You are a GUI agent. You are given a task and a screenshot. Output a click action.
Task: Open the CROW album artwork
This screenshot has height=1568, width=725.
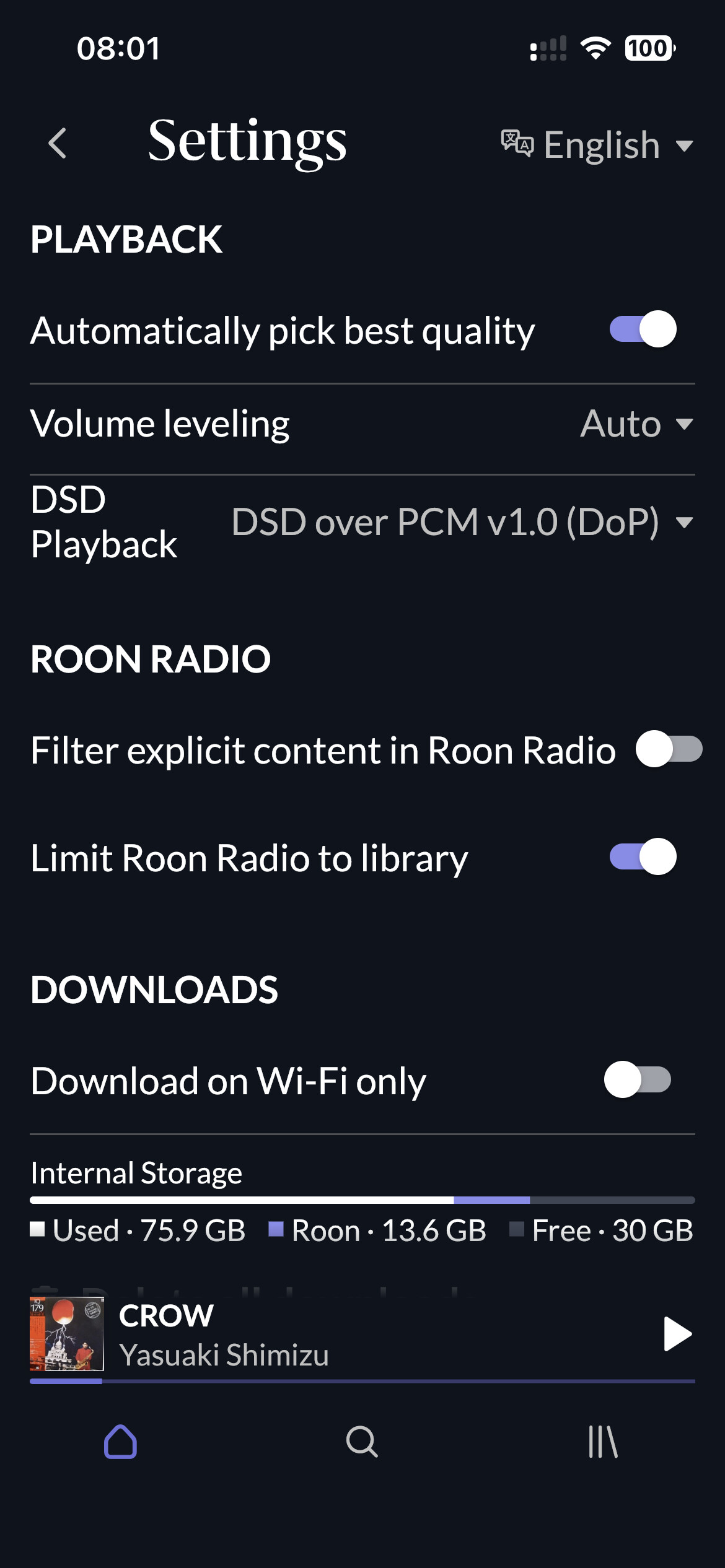pos(67,1334)
